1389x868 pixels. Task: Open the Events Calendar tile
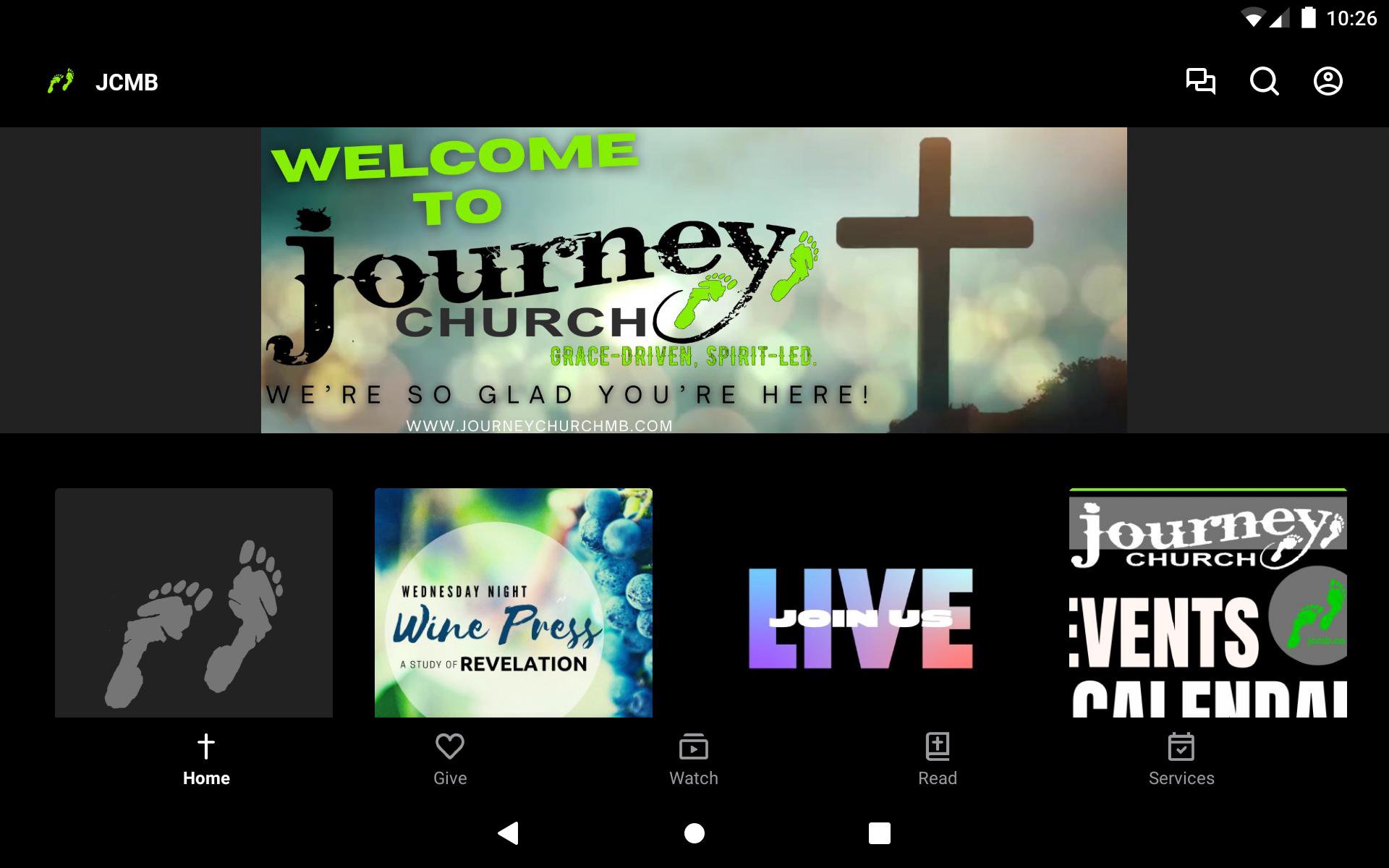click(x=1207, y=603)
